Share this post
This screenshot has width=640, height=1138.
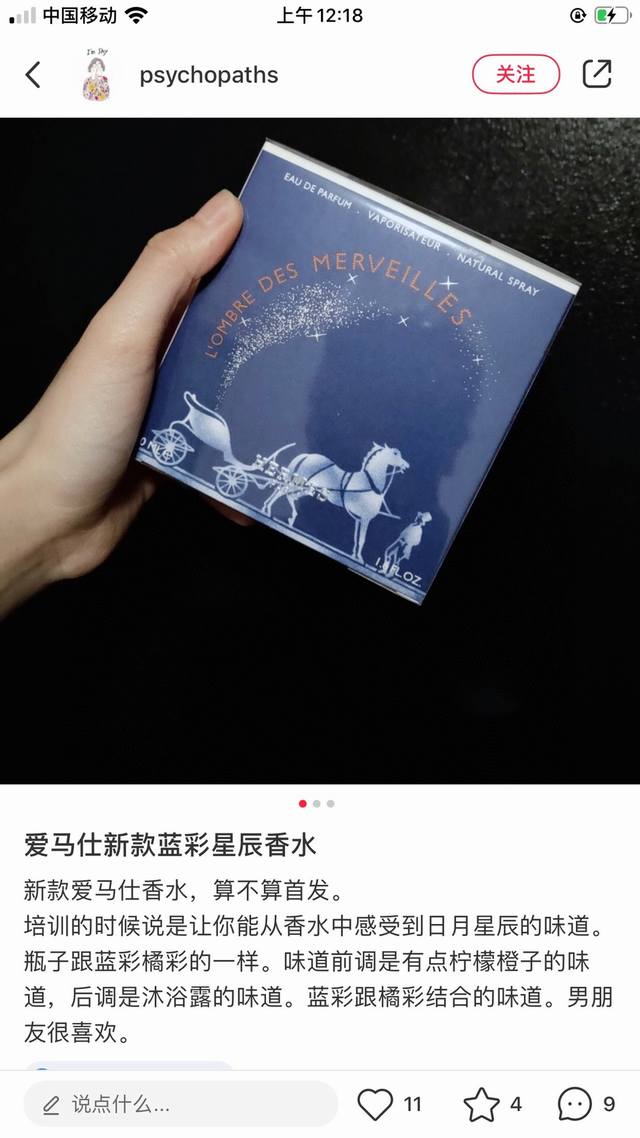[x=596, y=74]
